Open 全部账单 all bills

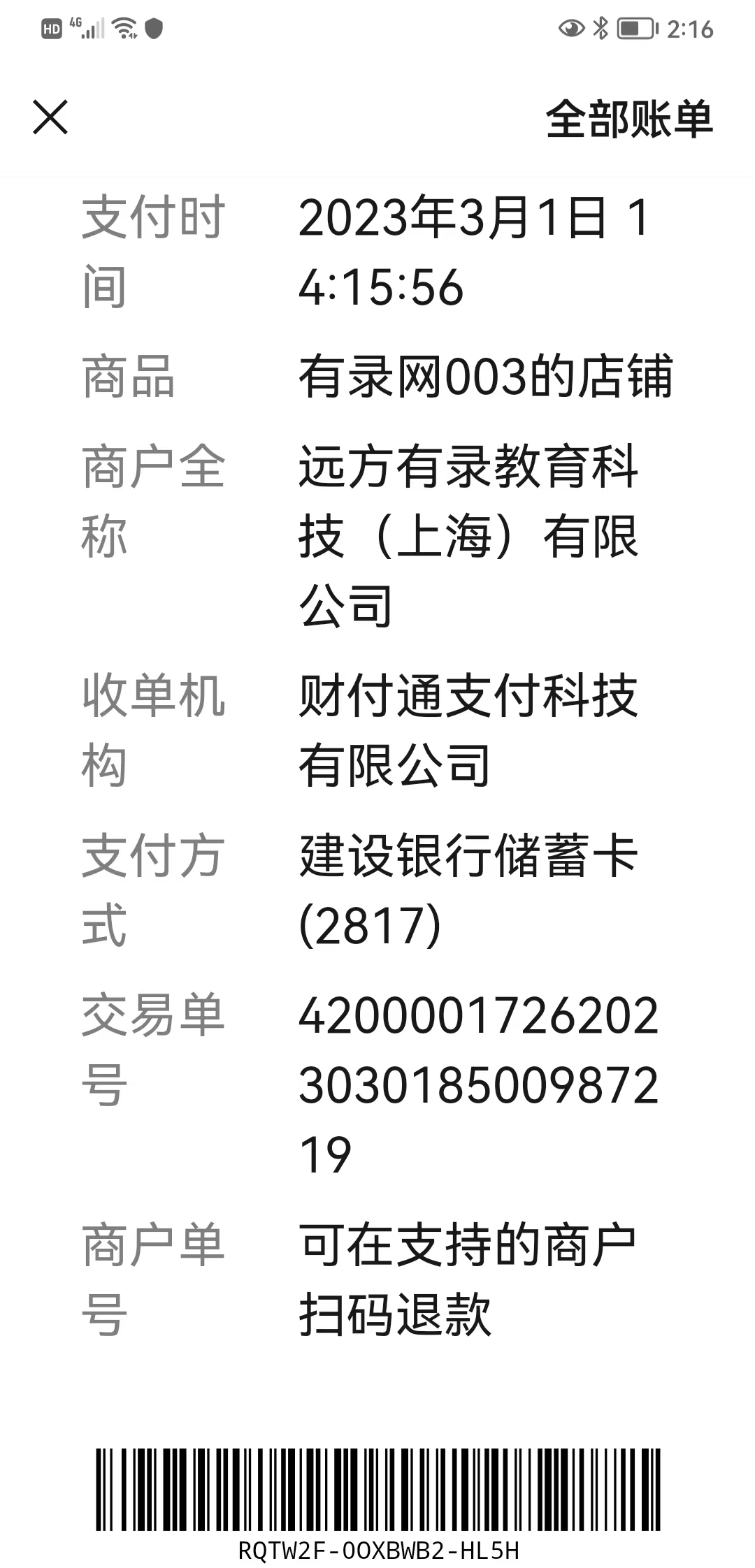pyautogui.click(x=628, y=119)
